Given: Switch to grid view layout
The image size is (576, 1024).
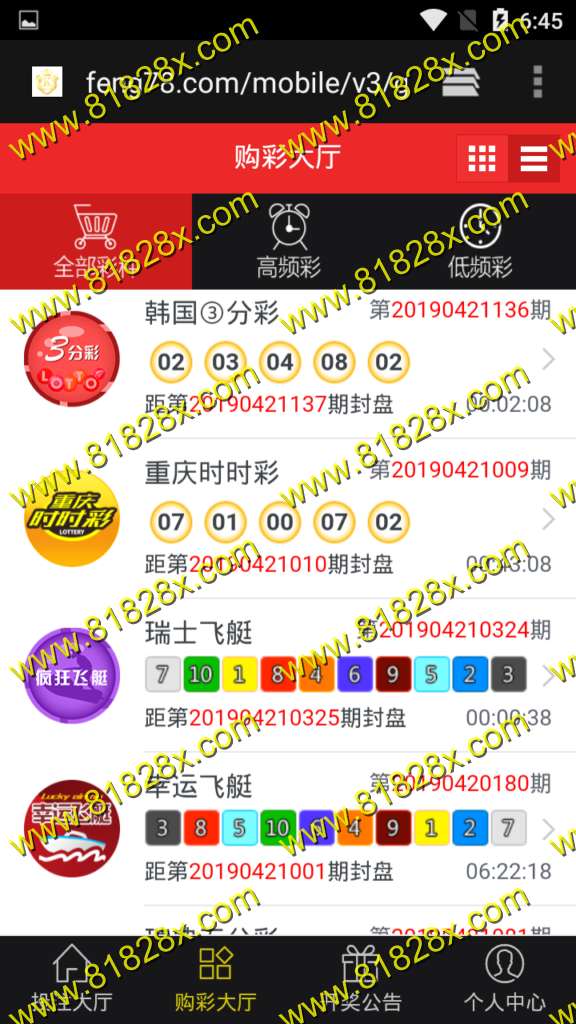Looking at the screenshot, I should [482, 158].
